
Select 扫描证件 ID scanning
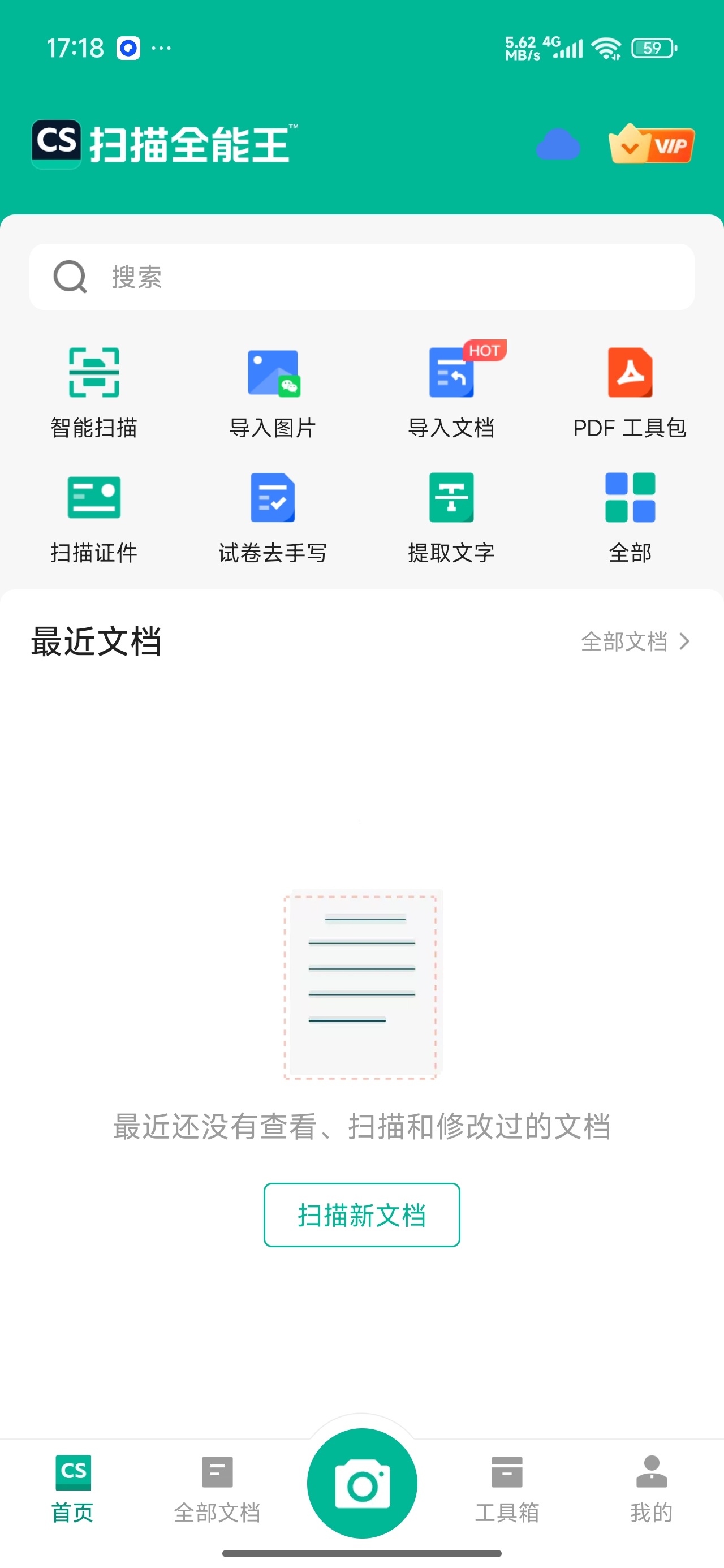tap(94, 518)
